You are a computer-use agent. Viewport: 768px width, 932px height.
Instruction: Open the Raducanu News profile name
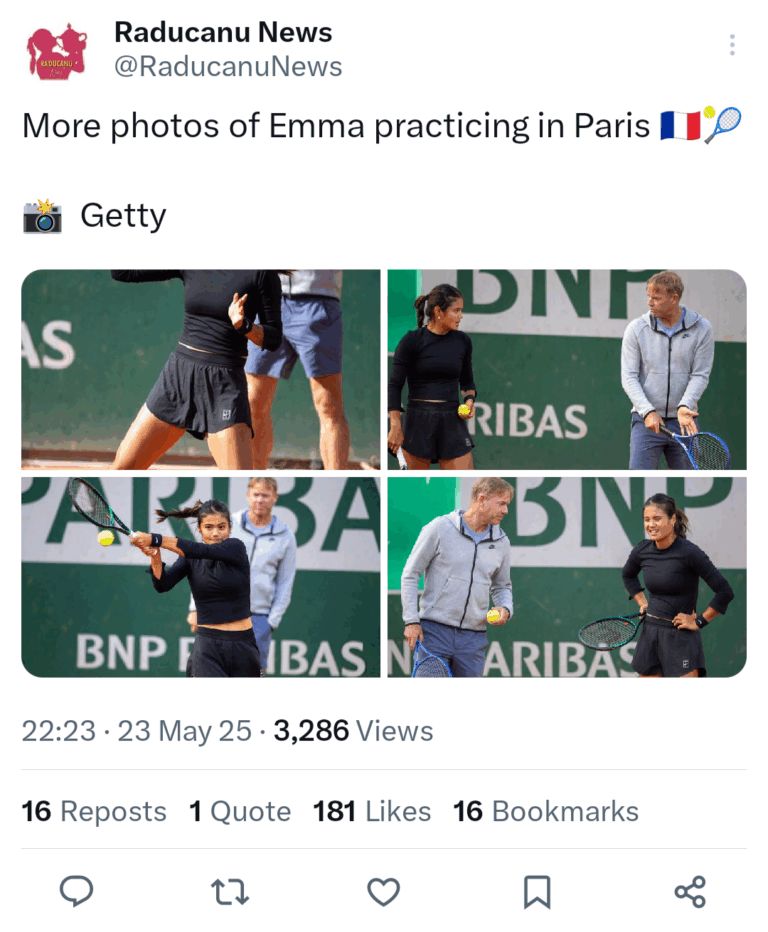coord(223,31)
